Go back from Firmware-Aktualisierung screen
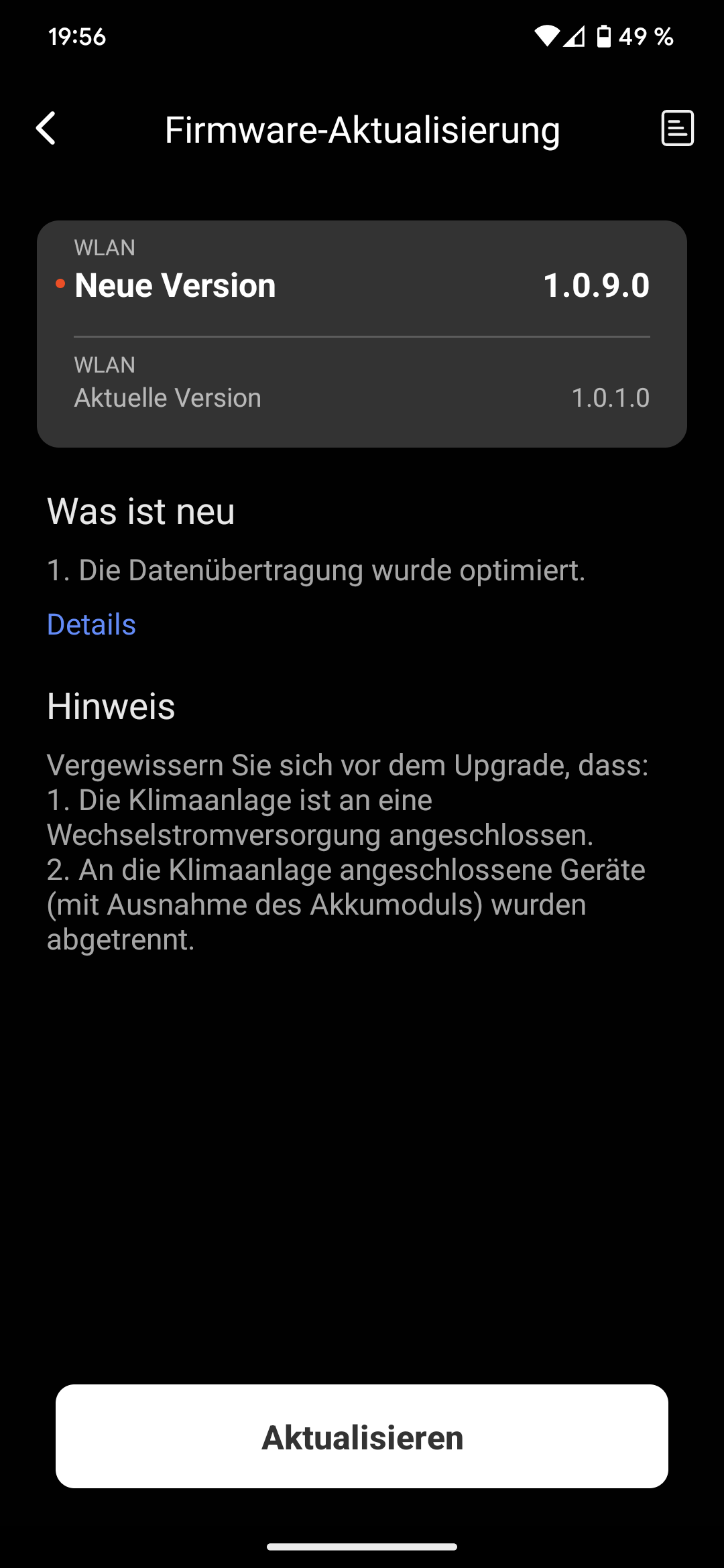This screenshot has height=1568, width=724. click(x=46, y=129)
